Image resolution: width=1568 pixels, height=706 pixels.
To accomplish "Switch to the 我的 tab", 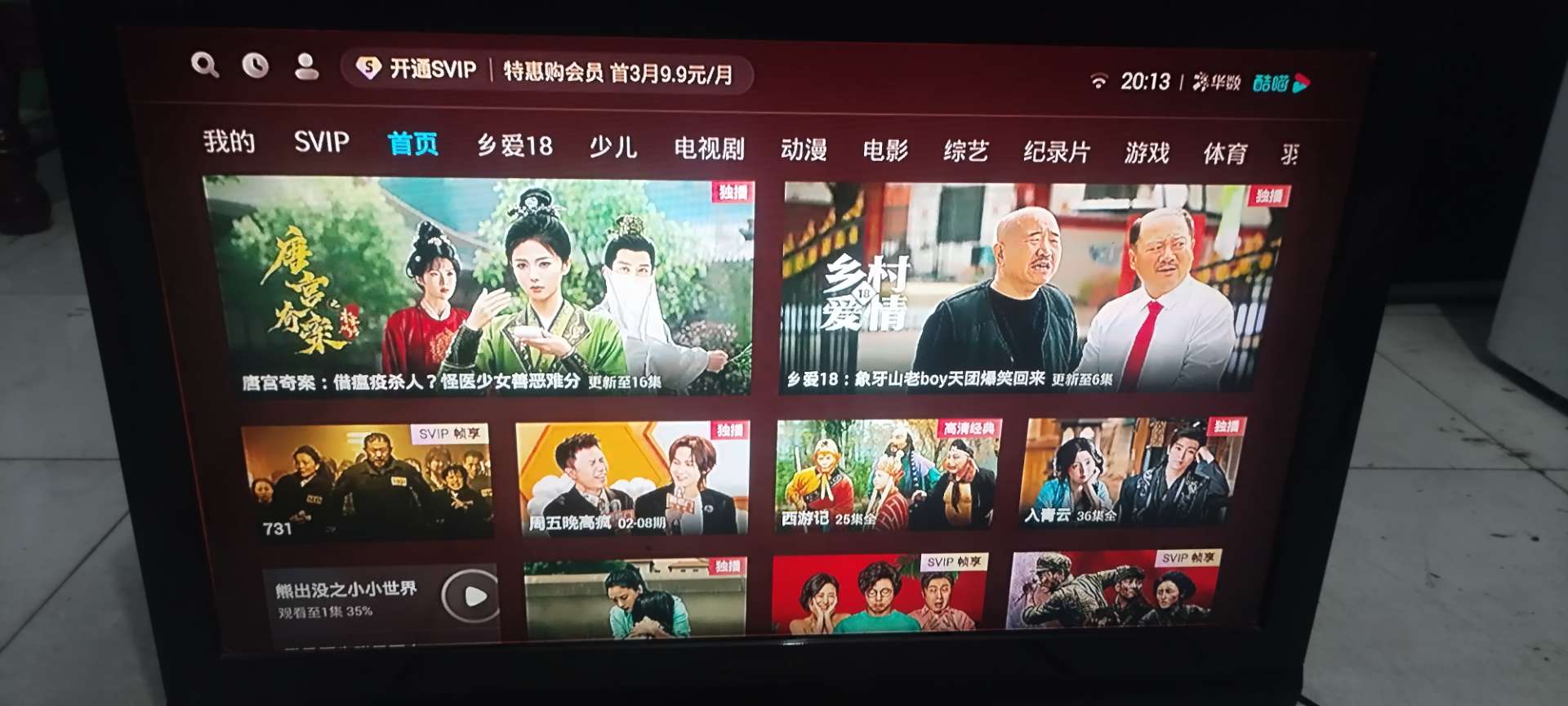I will tap(229, 141).
